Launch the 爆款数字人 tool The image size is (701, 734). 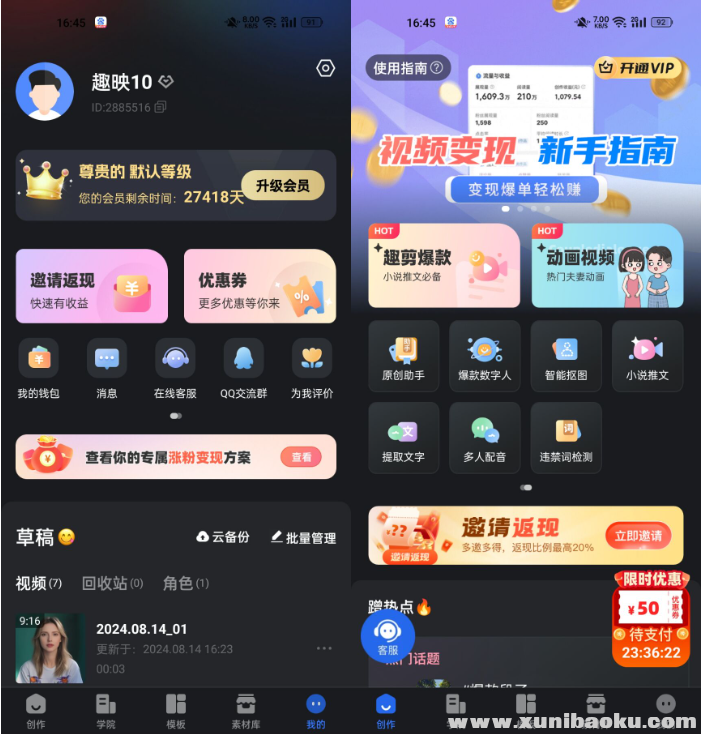pyautogui.click(x=484, y=357)
